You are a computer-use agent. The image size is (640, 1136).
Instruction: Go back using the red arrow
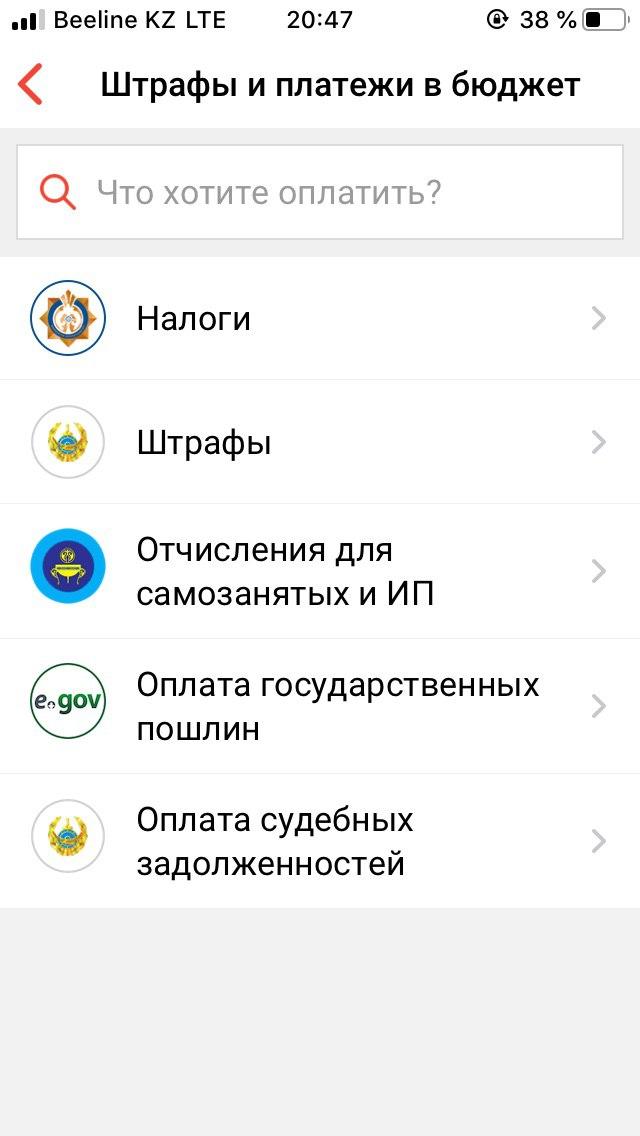pos(31,85)
